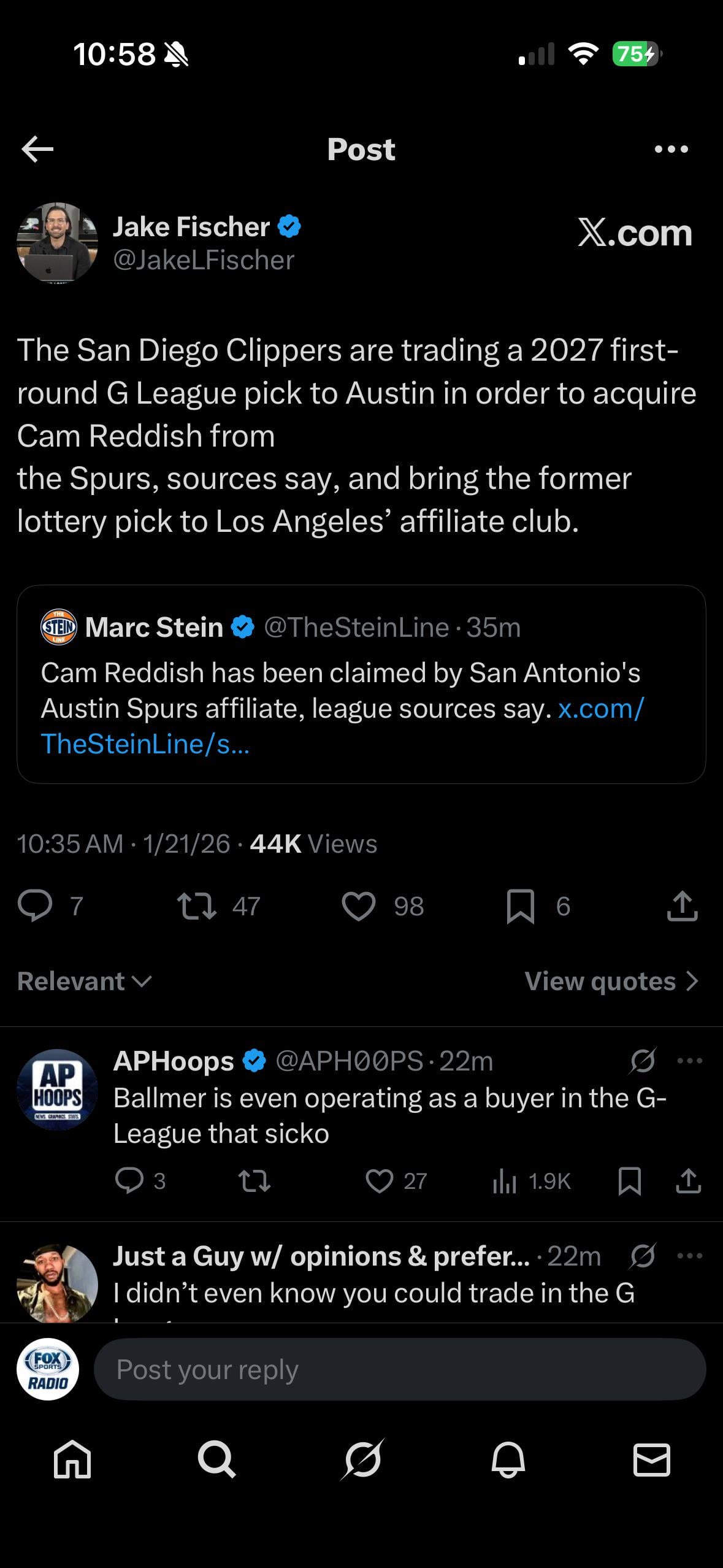Switch to the Home tab
The height and width of the screenshot is (1568, 723).
(72, 1459)
